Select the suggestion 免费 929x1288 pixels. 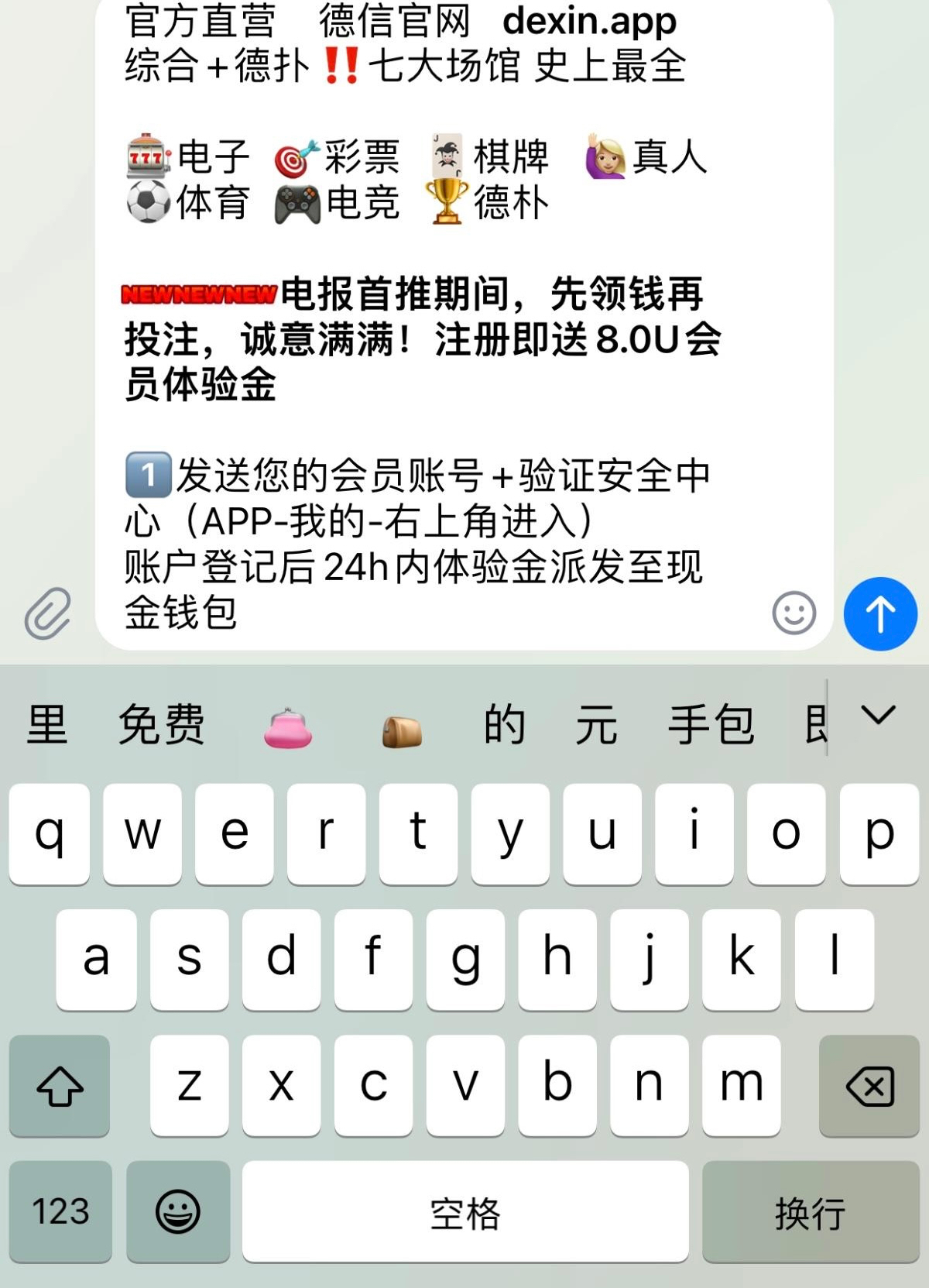click(x=161, y=726)
